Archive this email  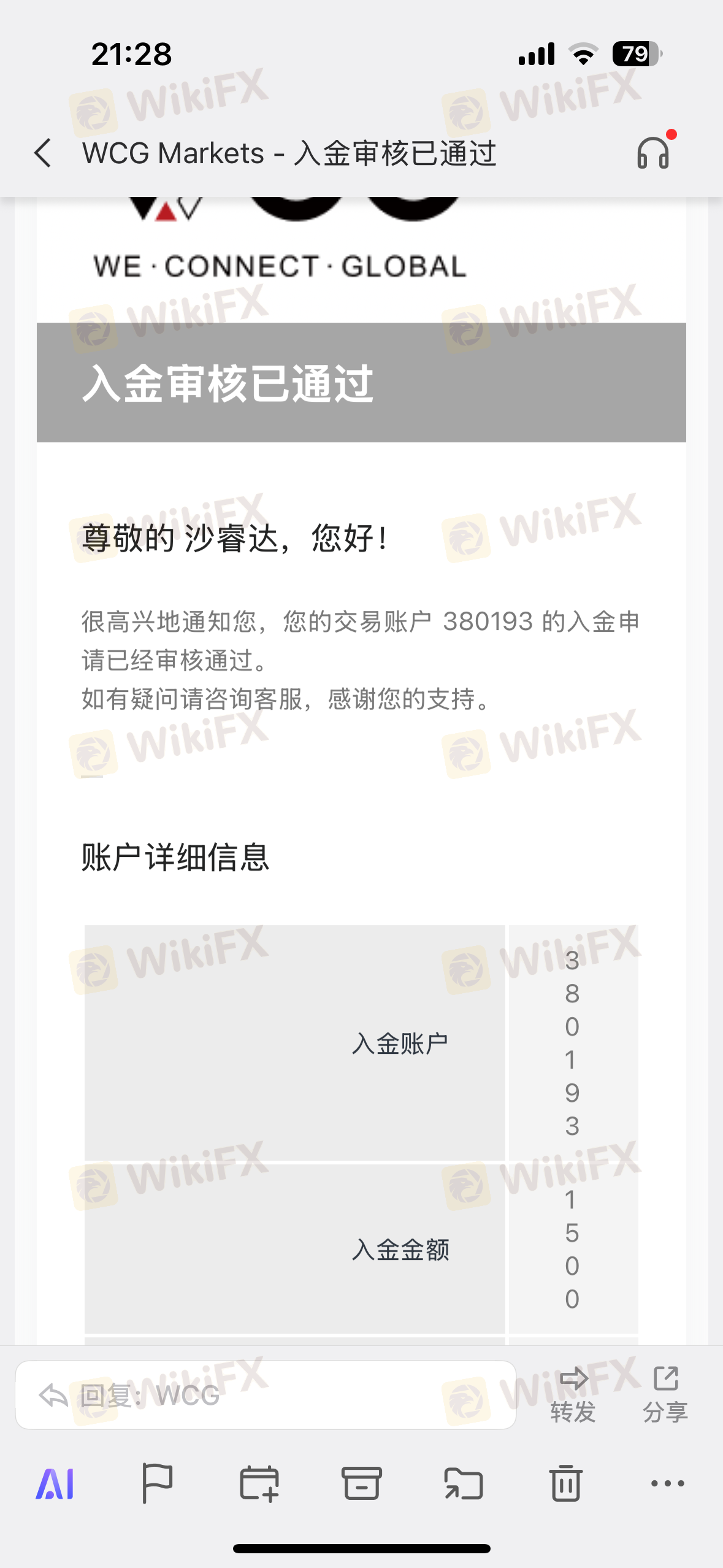(x=361, y=1483)
